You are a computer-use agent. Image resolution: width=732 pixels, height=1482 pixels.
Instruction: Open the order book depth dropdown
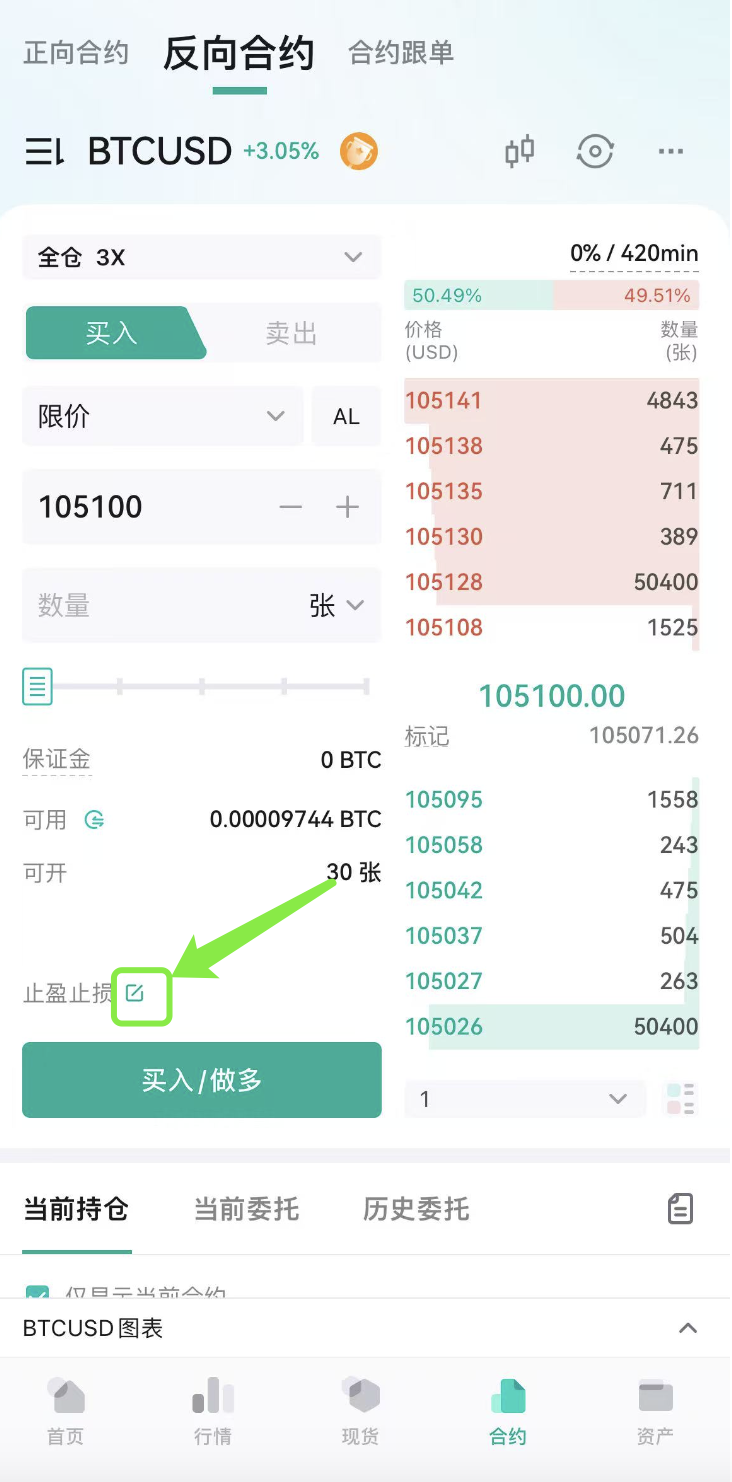526,1099
